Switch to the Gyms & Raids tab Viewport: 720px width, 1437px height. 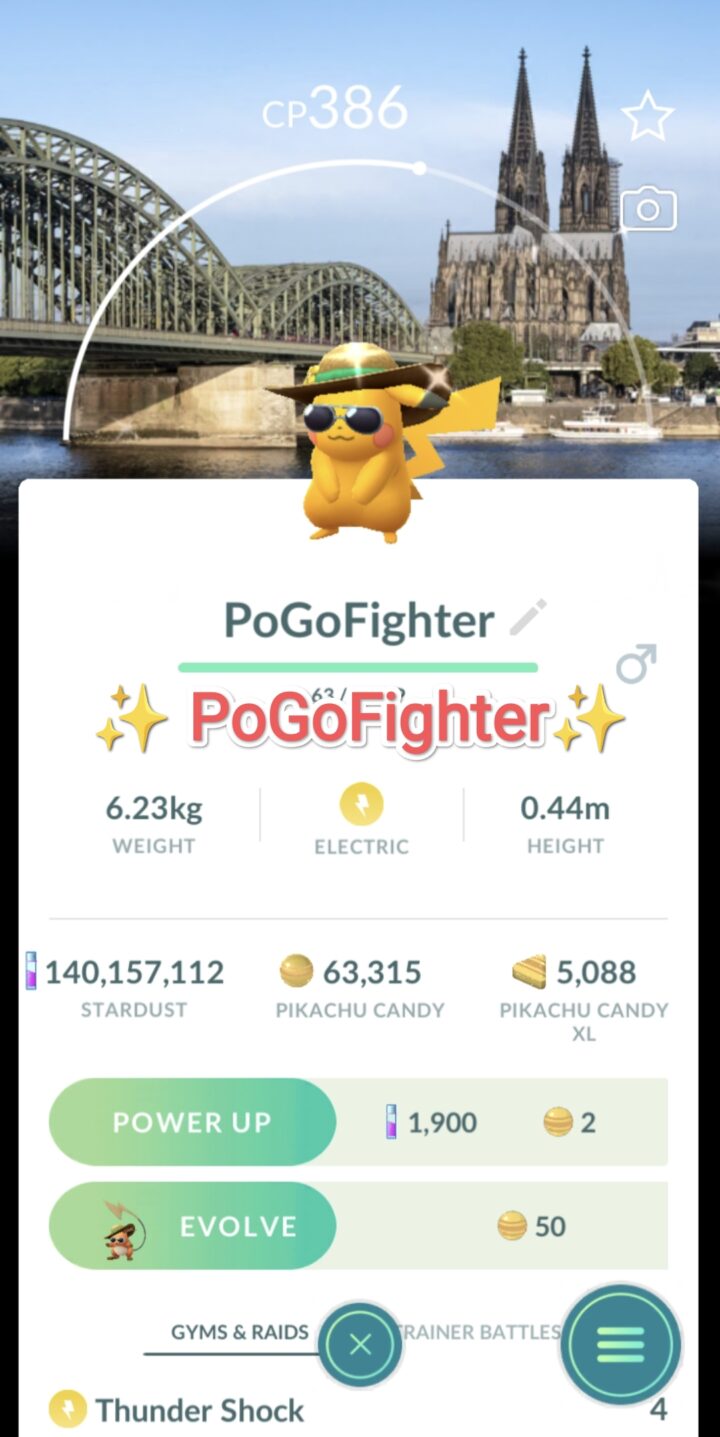pos(239,1332)
